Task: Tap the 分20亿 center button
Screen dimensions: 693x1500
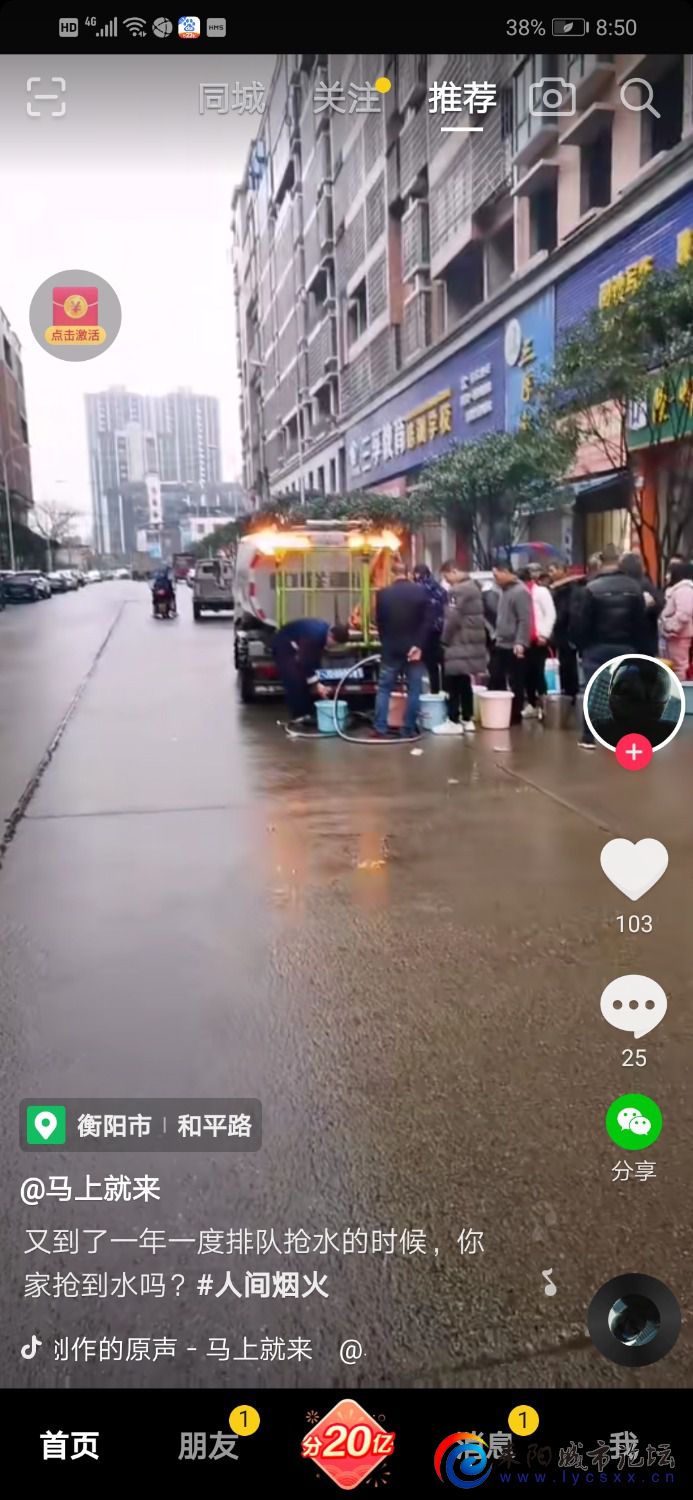Action: coord(347,1444)
